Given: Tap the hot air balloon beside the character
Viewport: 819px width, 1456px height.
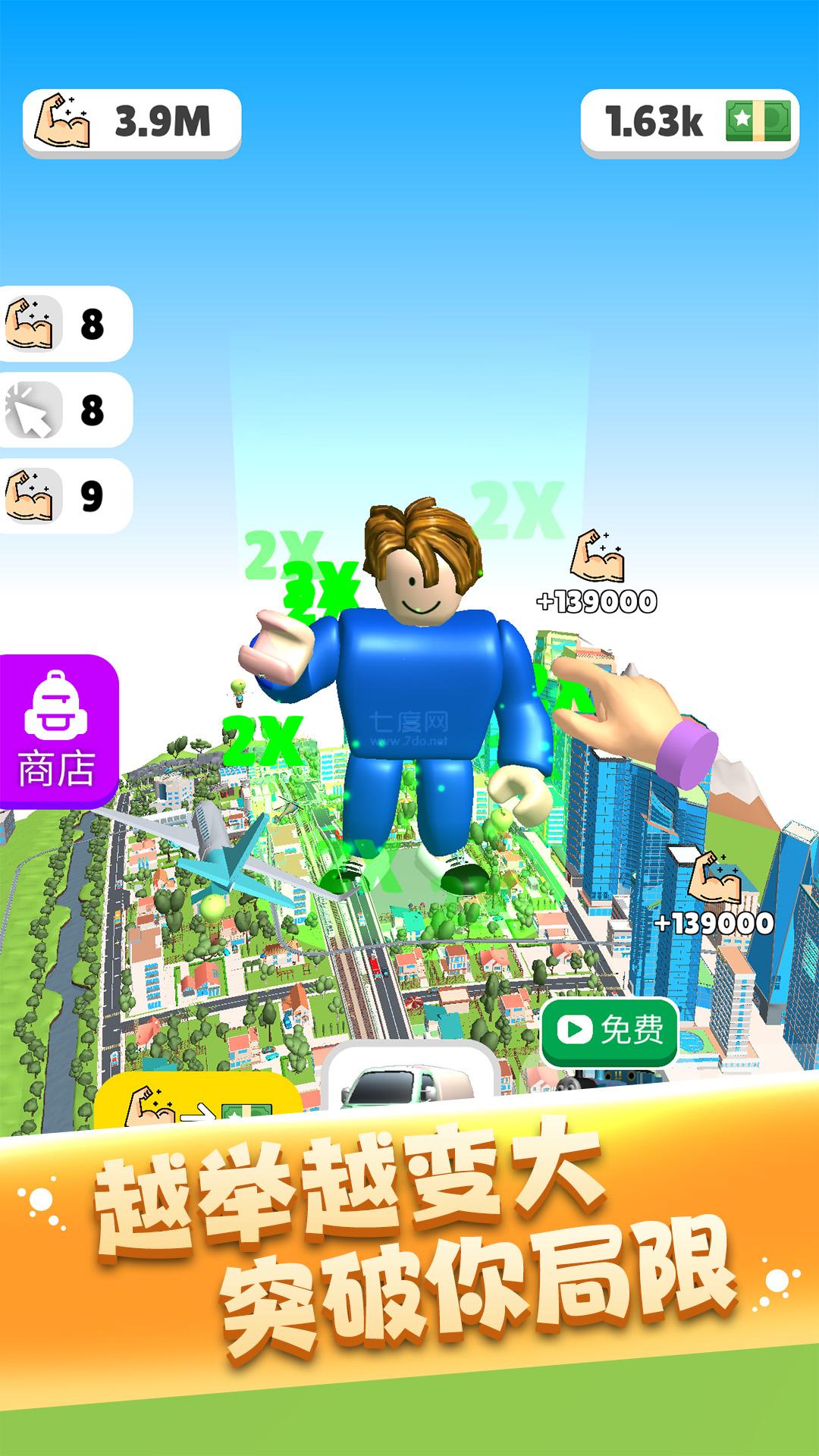Looking at the screenshot, I should coord(239,692).
